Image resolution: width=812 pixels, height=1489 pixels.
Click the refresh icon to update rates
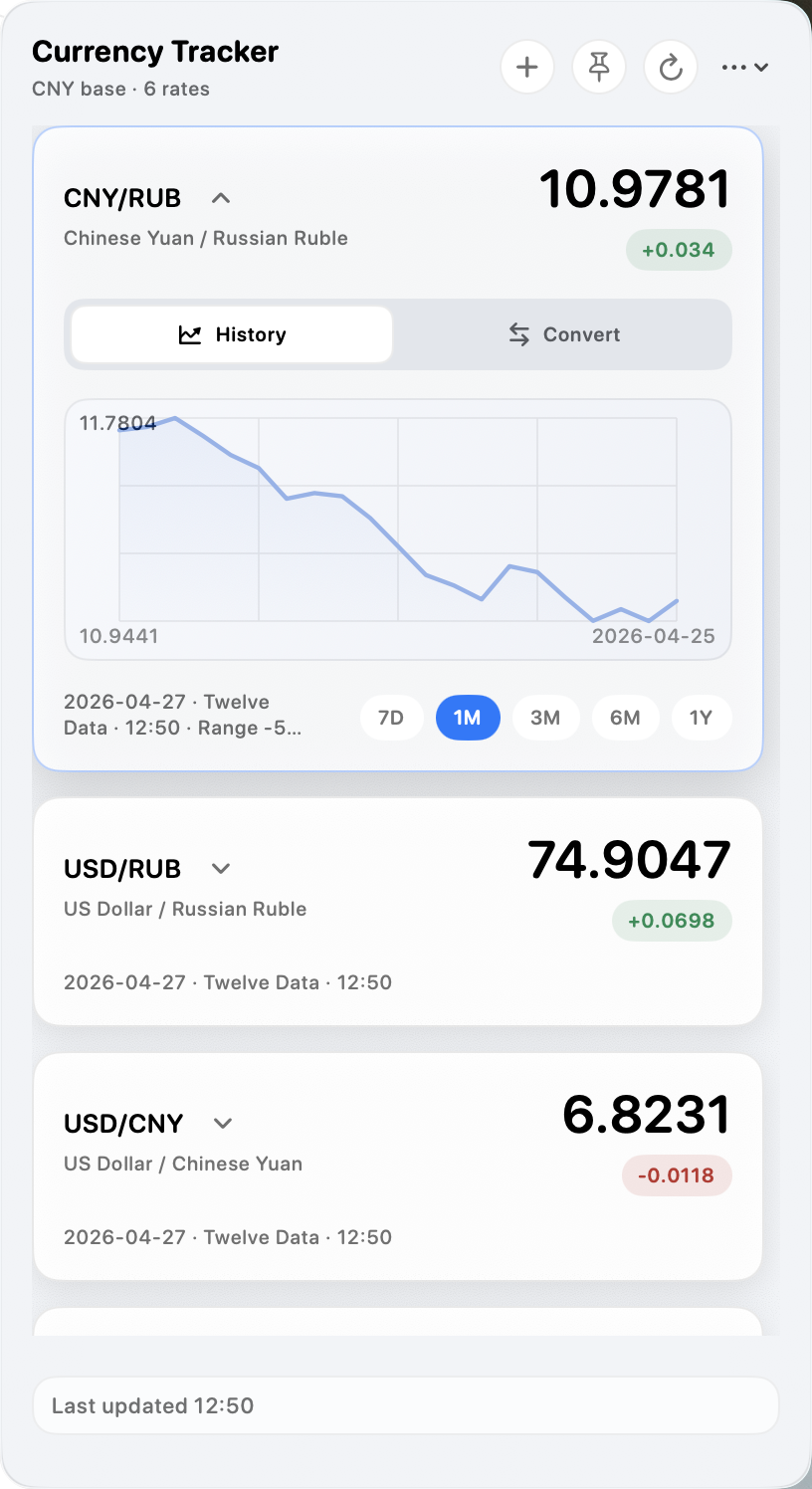pyautogui.click(x=671, y=67)
